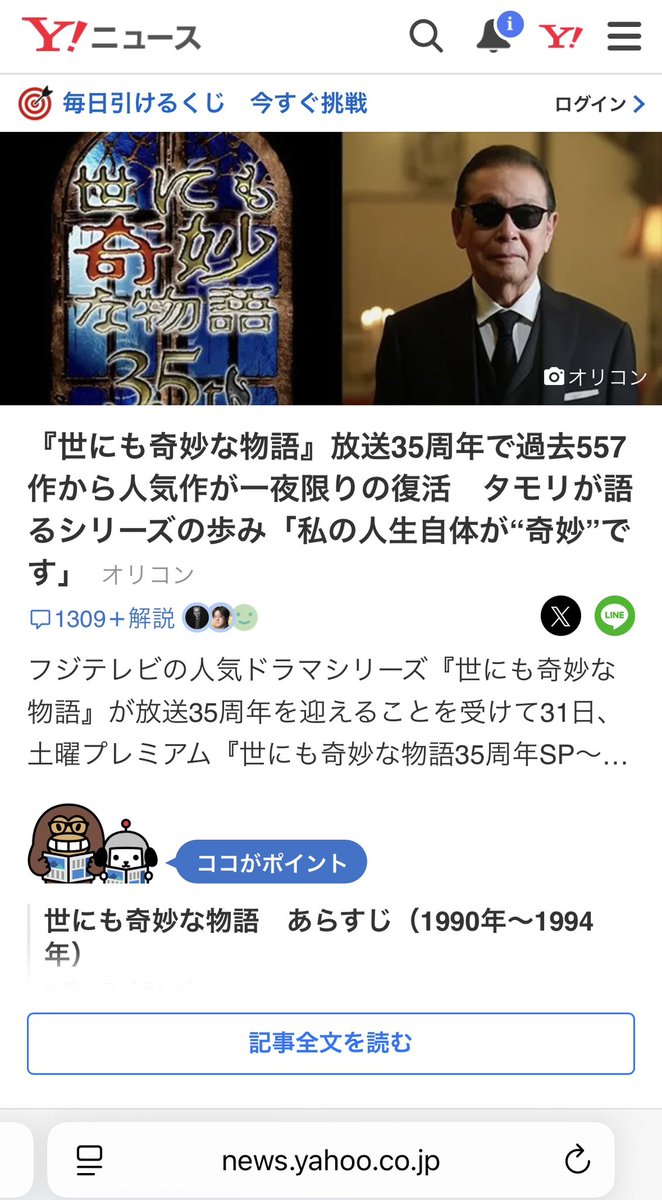Open the 放送35周年 article headline
Image resolution: width=662 pixels, height=1200 pixels.
pyautogui.click(x=328, y=510)
